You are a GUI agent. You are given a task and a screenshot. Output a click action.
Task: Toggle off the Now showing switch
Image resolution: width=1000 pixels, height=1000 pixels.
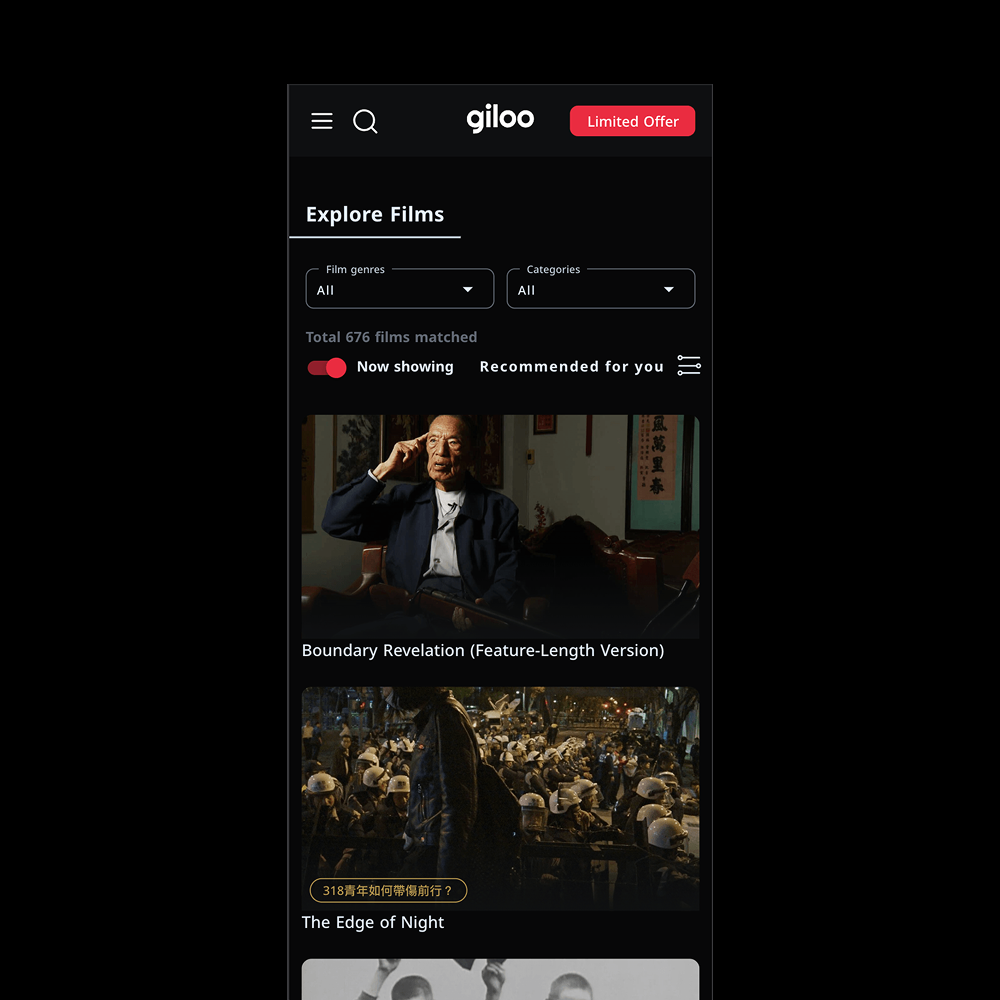327,367
